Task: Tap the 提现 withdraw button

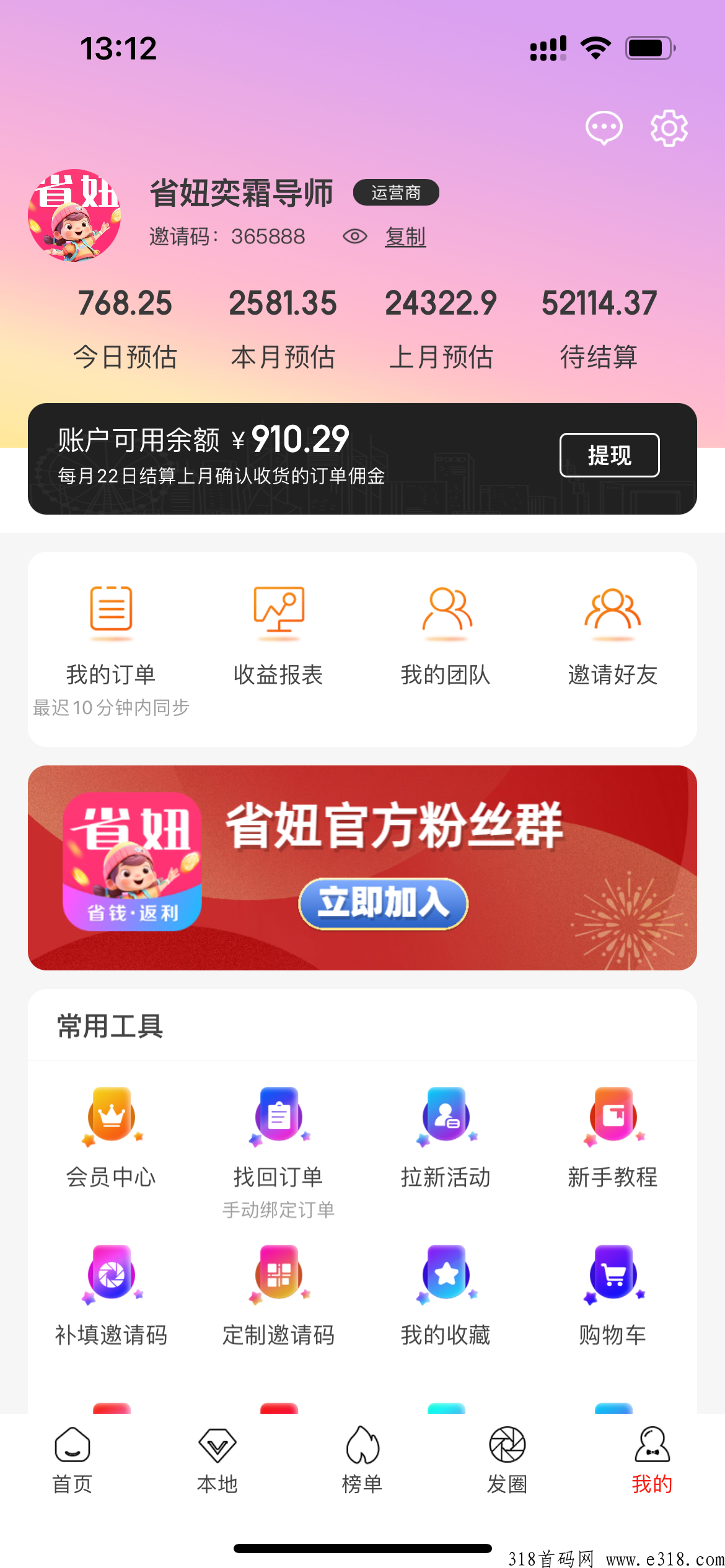Action: 609,455
